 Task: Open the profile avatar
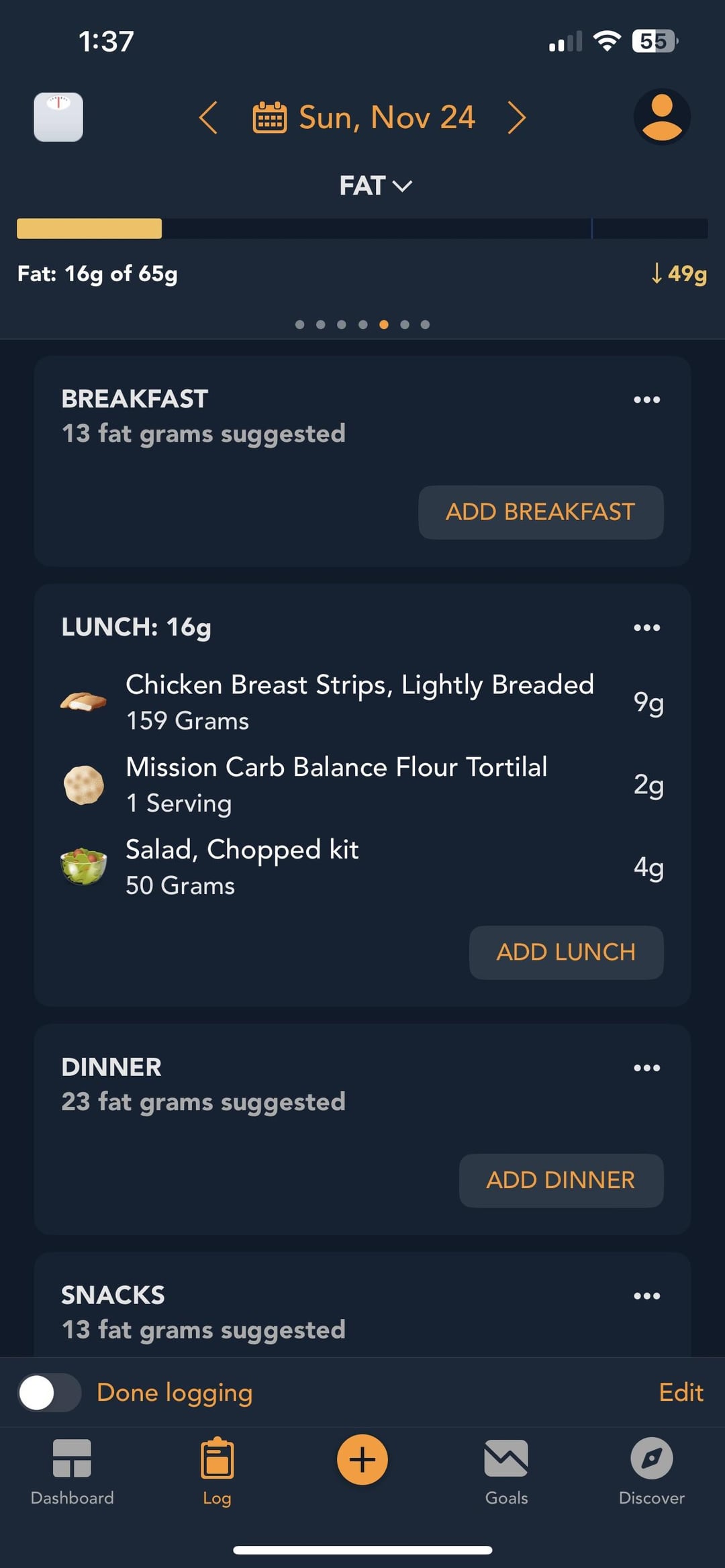click(662, 117)
